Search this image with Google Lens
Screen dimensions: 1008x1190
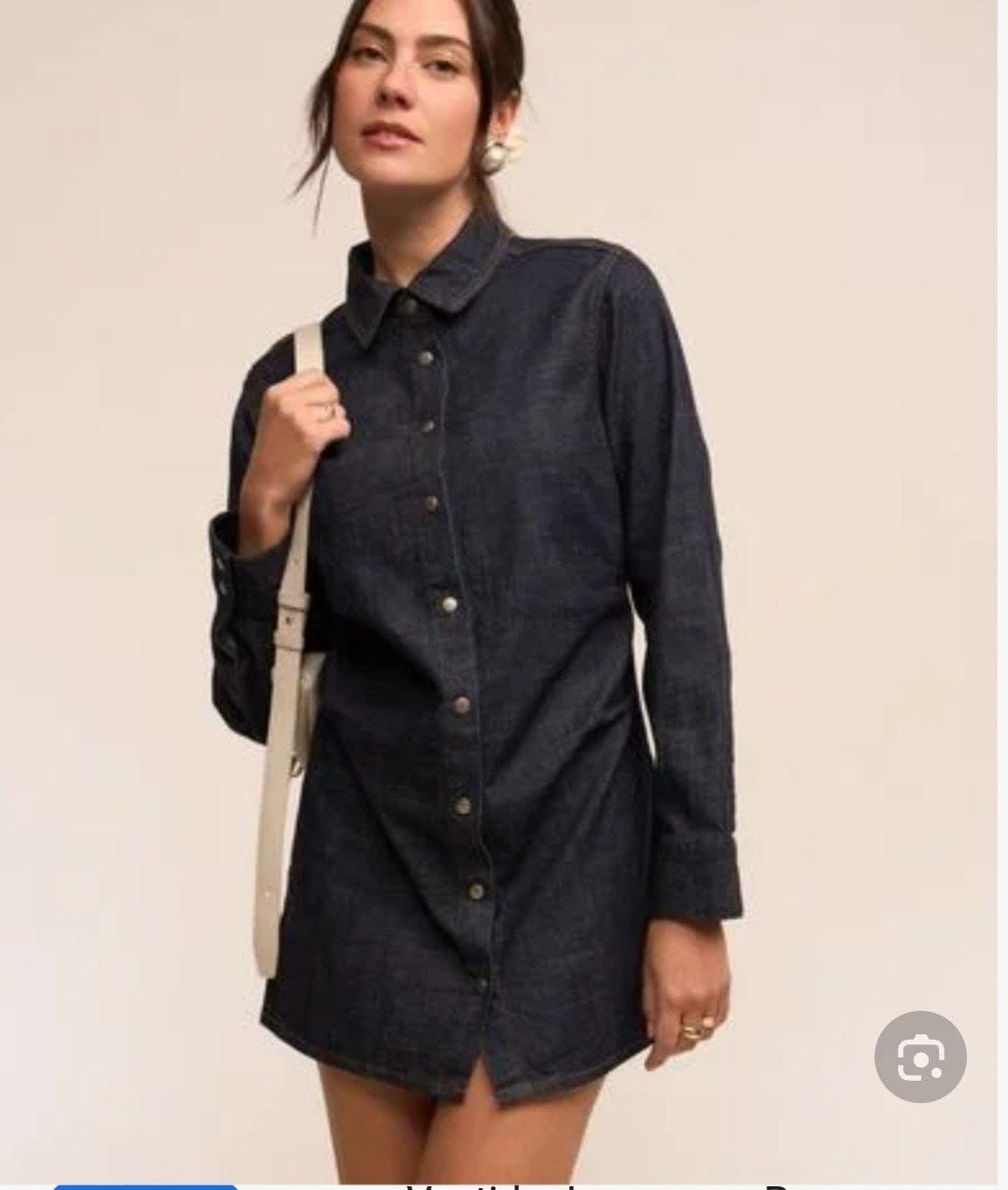click(919, 1055)
